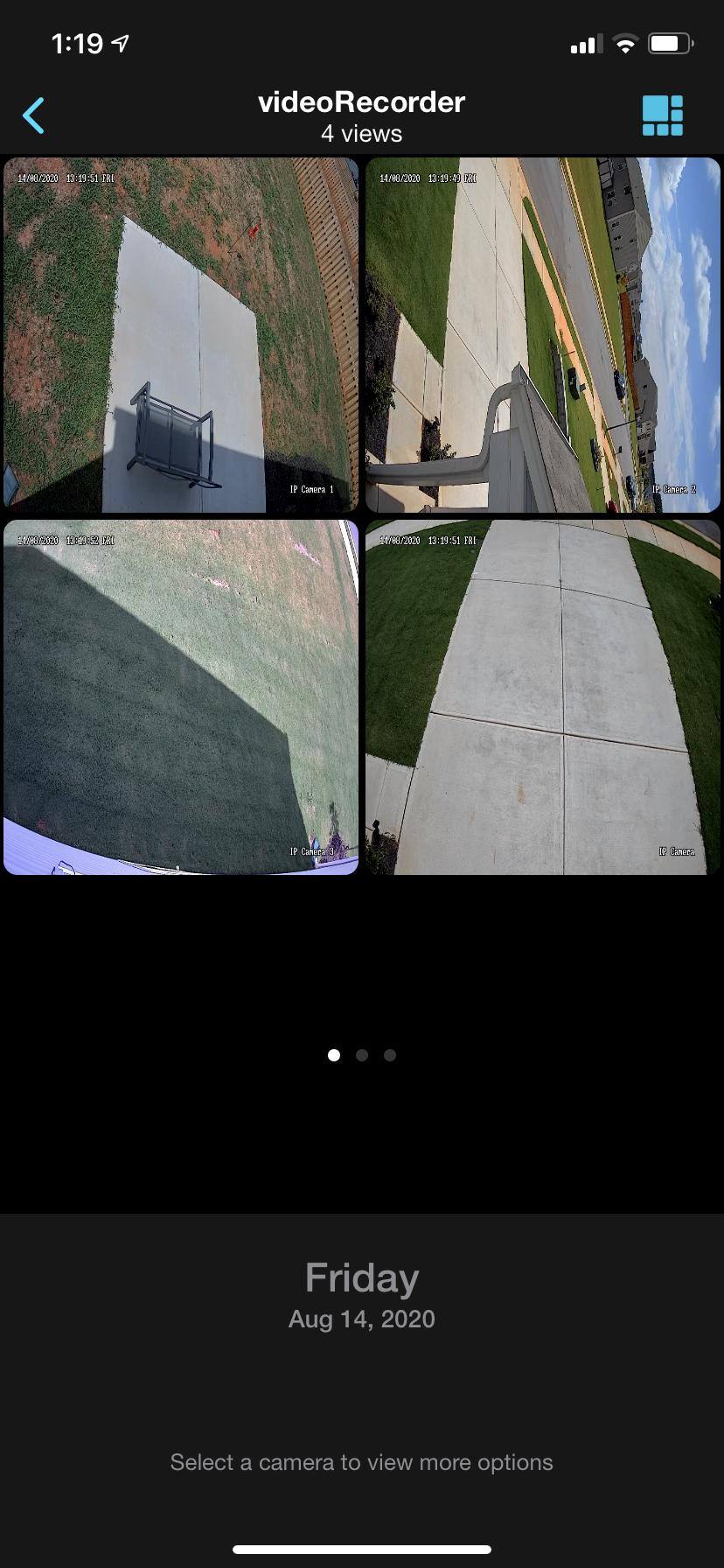Choose the IP Camera 3 feed

(181, 697)
